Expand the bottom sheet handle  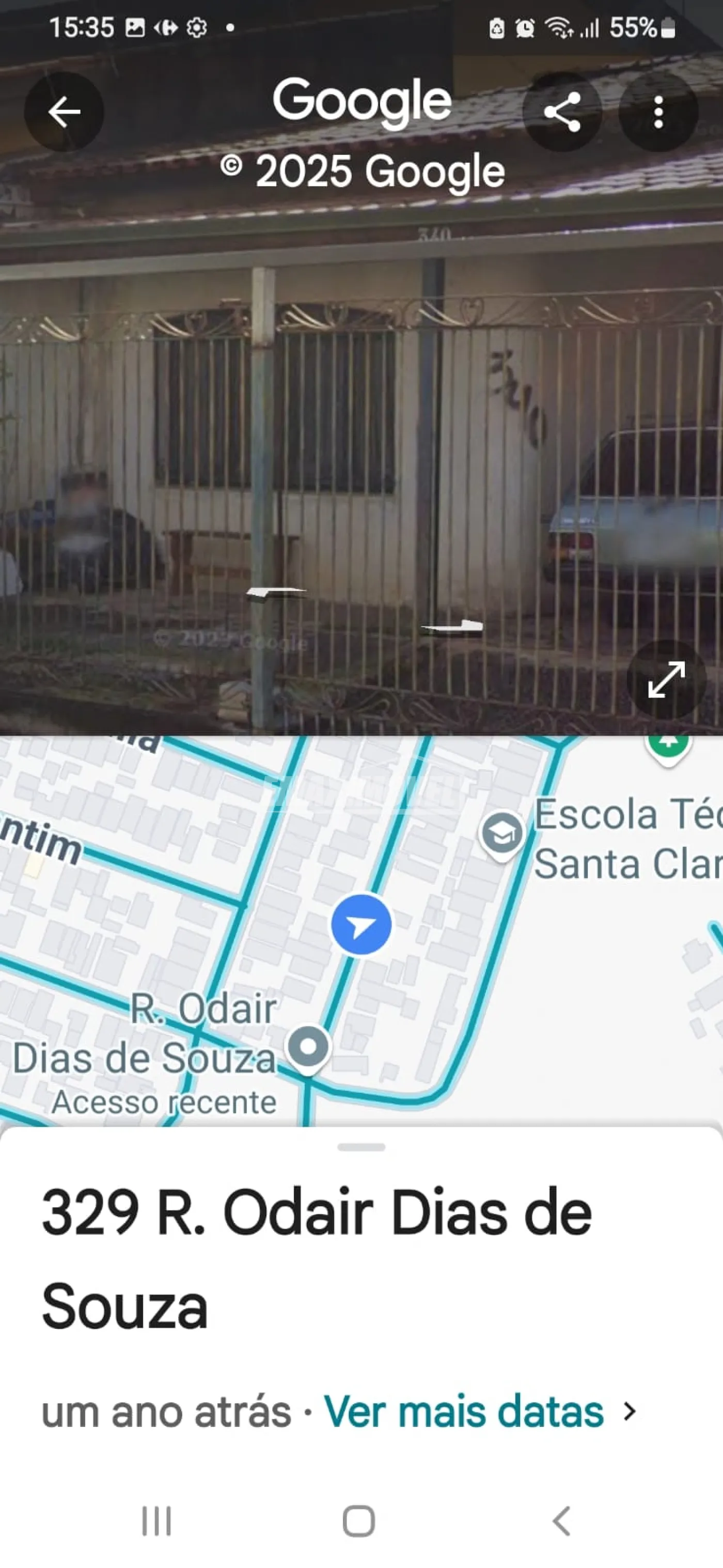[x=361, y=1147]
